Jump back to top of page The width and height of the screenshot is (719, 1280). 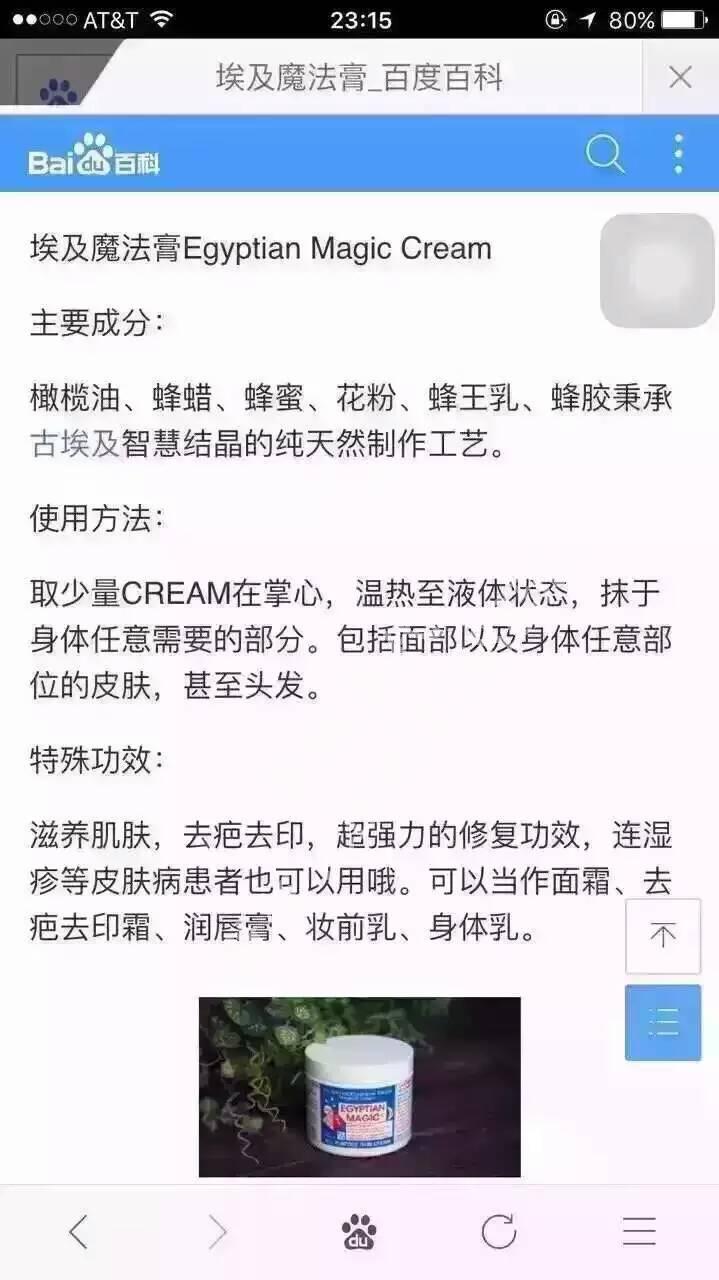[663, 936]
